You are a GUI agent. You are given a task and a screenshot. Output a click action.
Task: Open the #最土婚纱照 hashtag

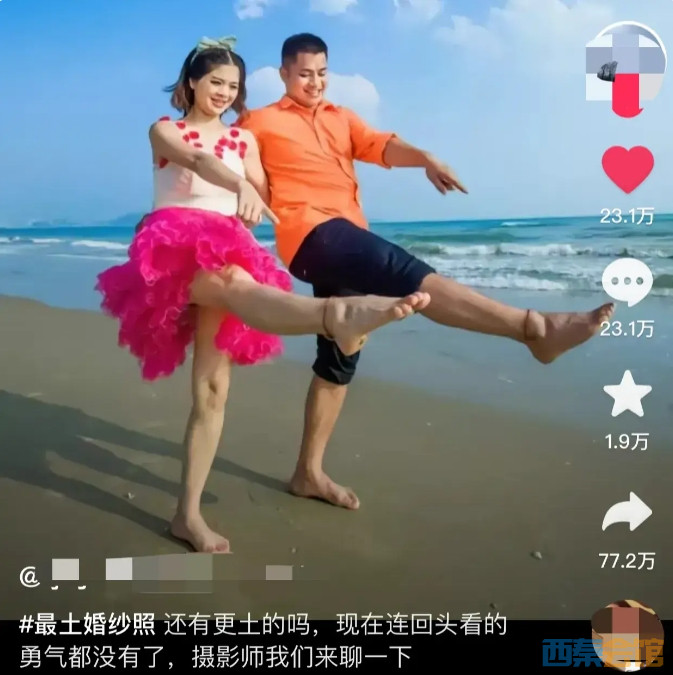[x=87, y=627]
